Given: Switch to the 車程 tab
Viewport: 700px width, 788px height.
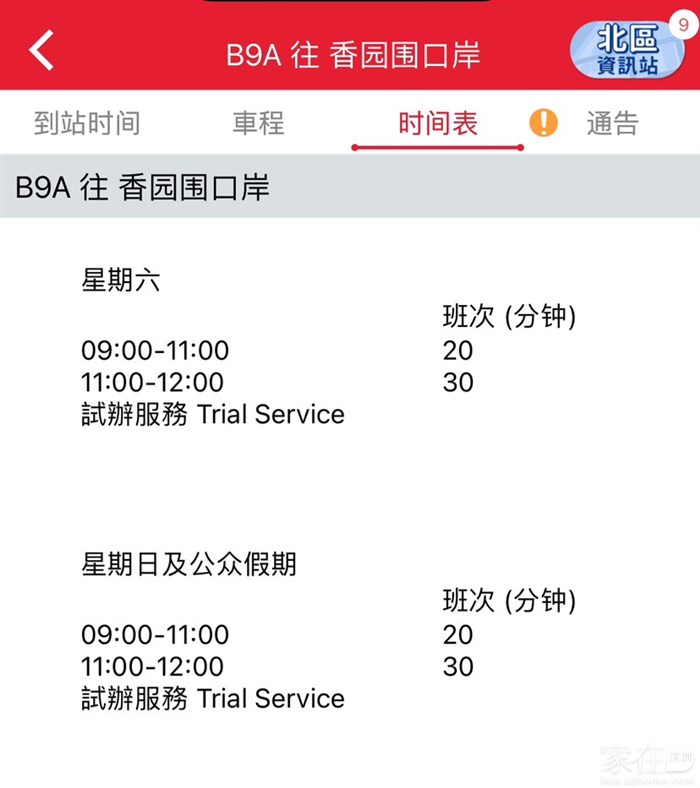Looking at the screenshot, I should pos(258,123).
